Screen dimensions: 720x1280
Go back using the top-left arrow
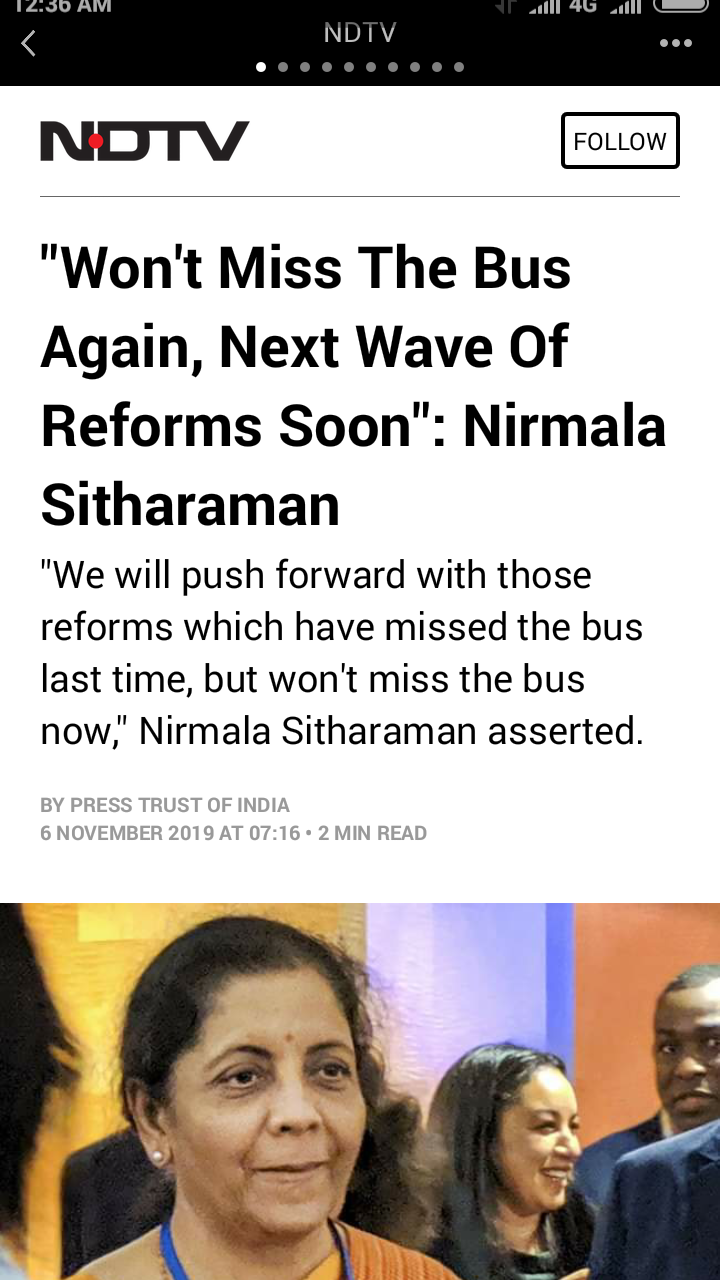point(29,43)
